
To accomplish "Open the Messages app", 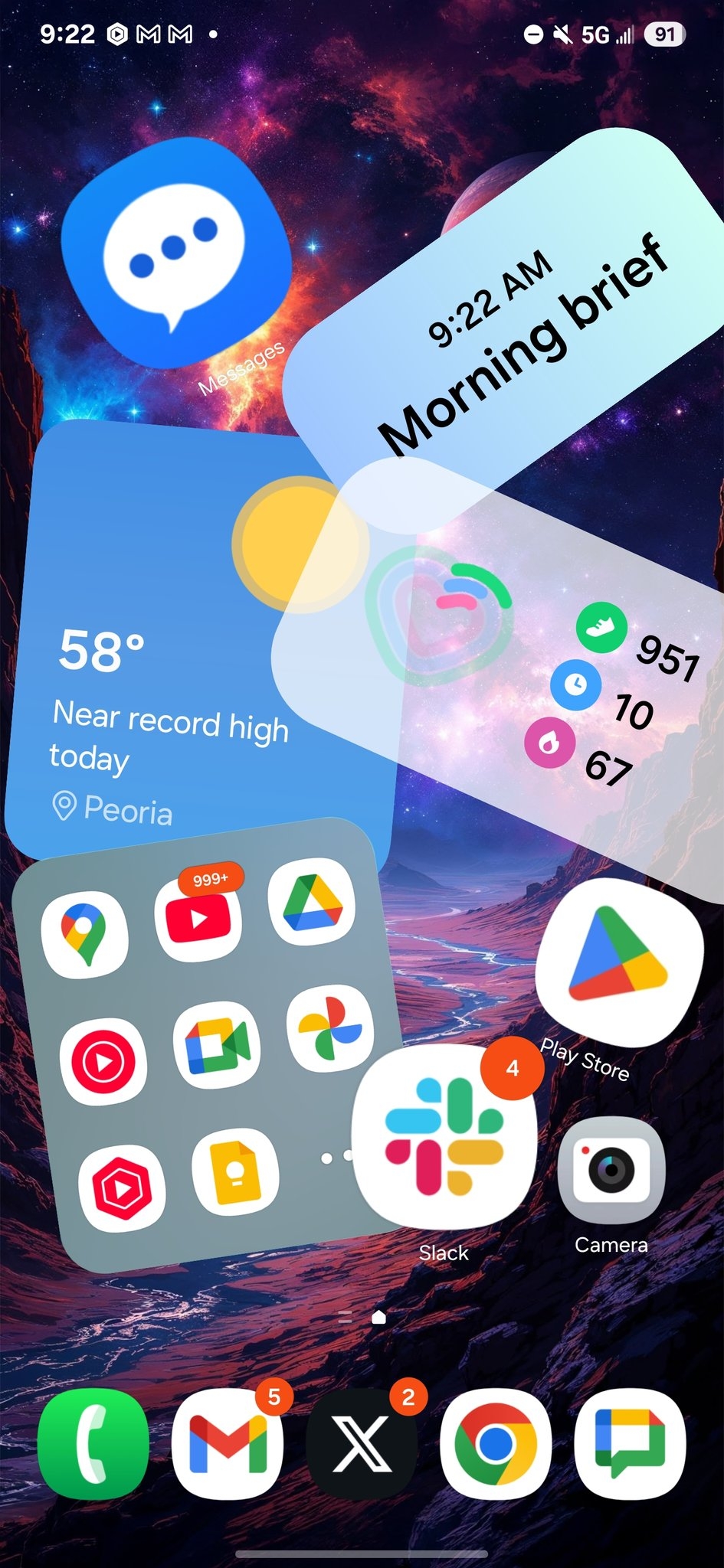I will (175, 253).
